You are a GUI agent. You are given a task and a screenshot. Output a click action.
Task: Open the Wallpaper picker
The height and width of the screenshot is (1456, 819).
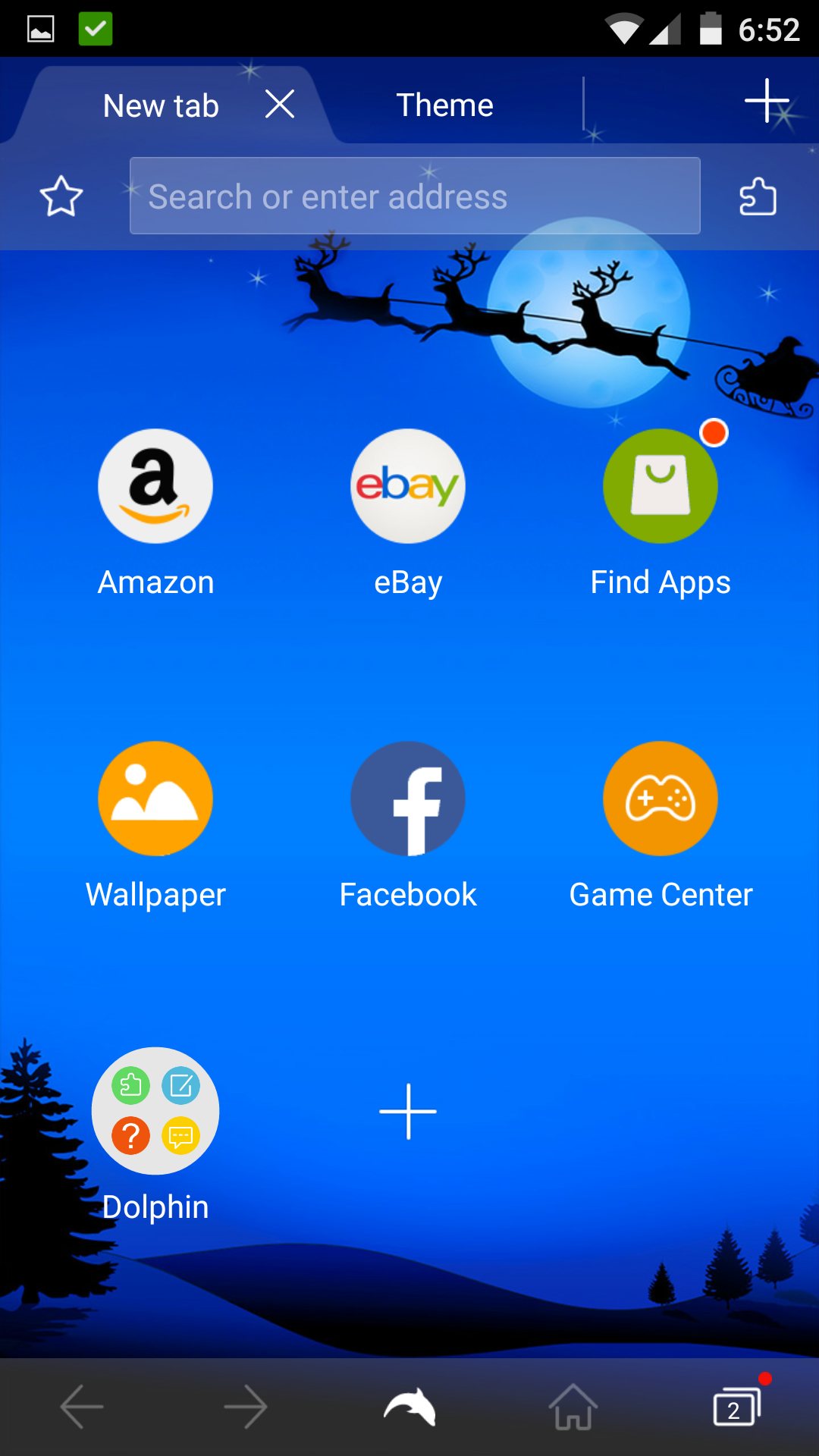(155, 798)
